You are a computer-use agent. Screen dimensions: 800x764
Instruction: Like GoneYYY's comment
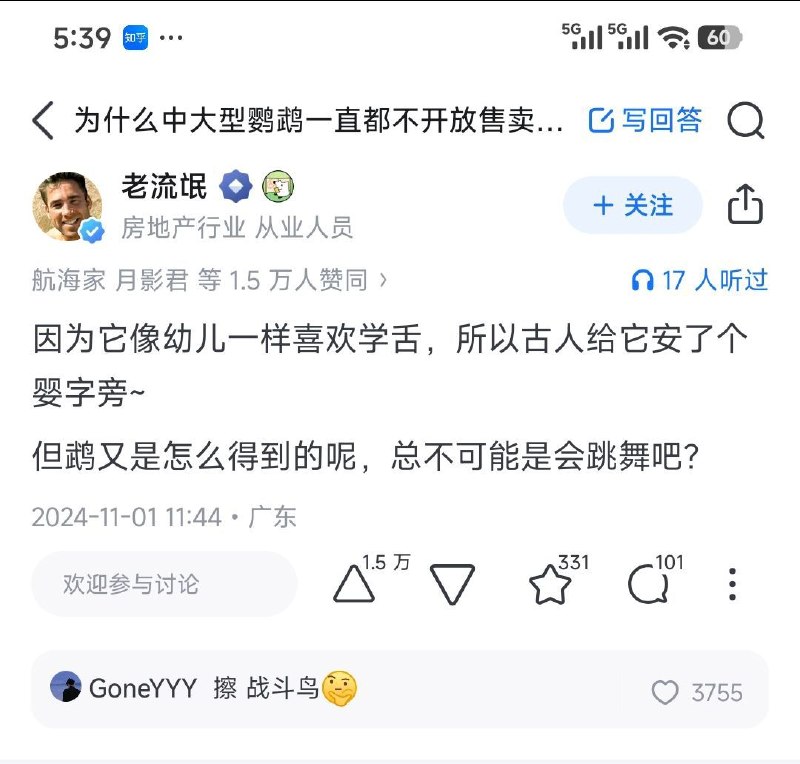point(665,692)
